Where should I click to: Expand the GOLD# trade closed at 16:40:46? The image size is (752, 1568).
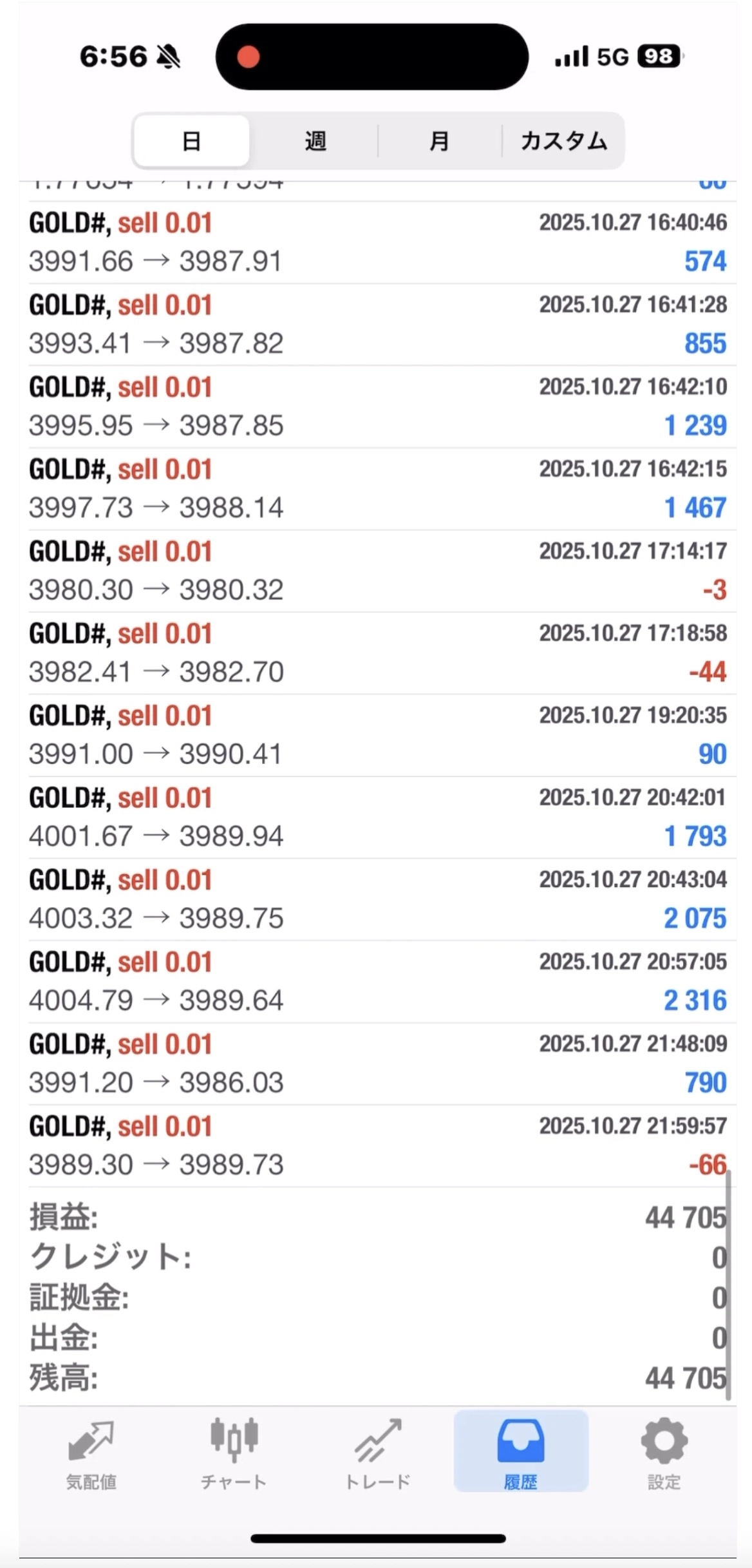377,243
